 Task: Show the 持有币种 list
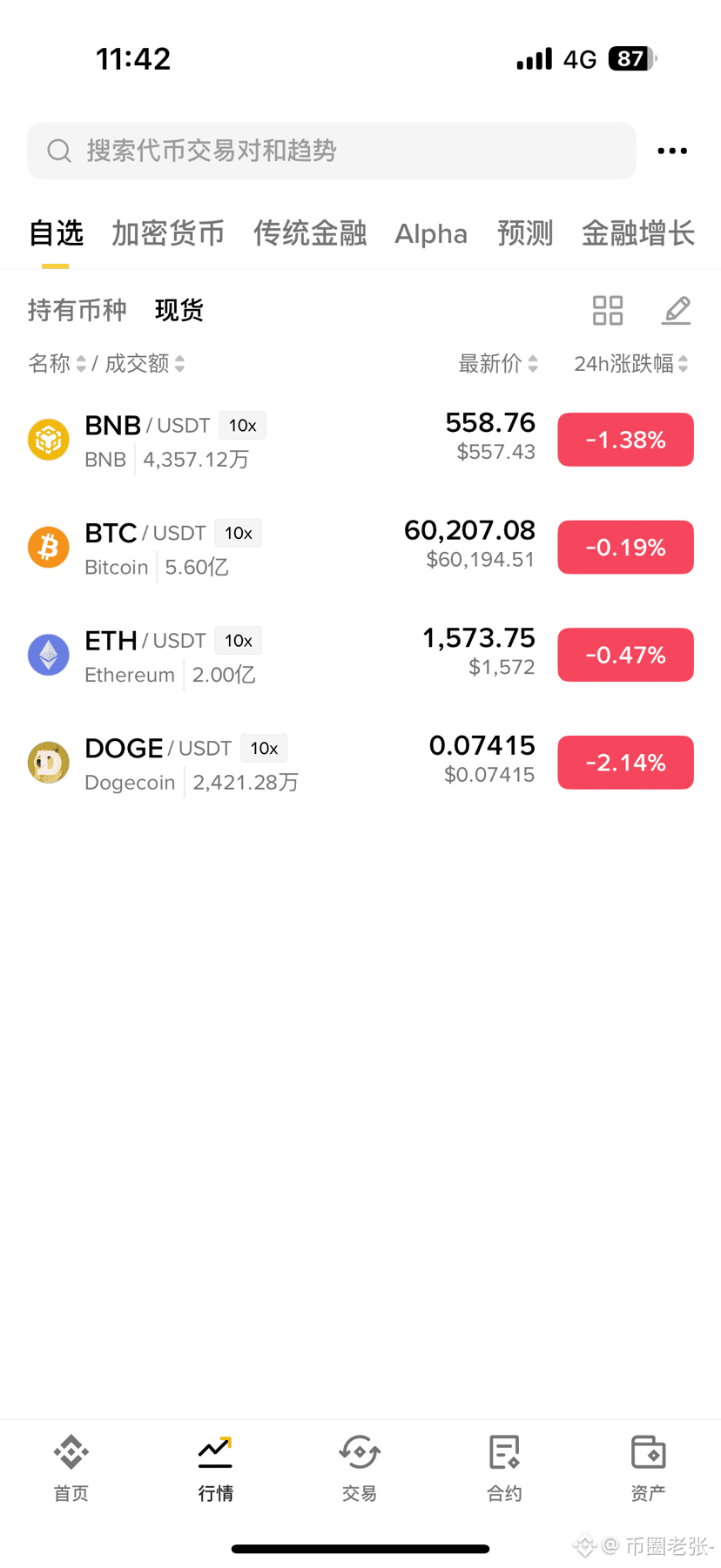[77, 310]
